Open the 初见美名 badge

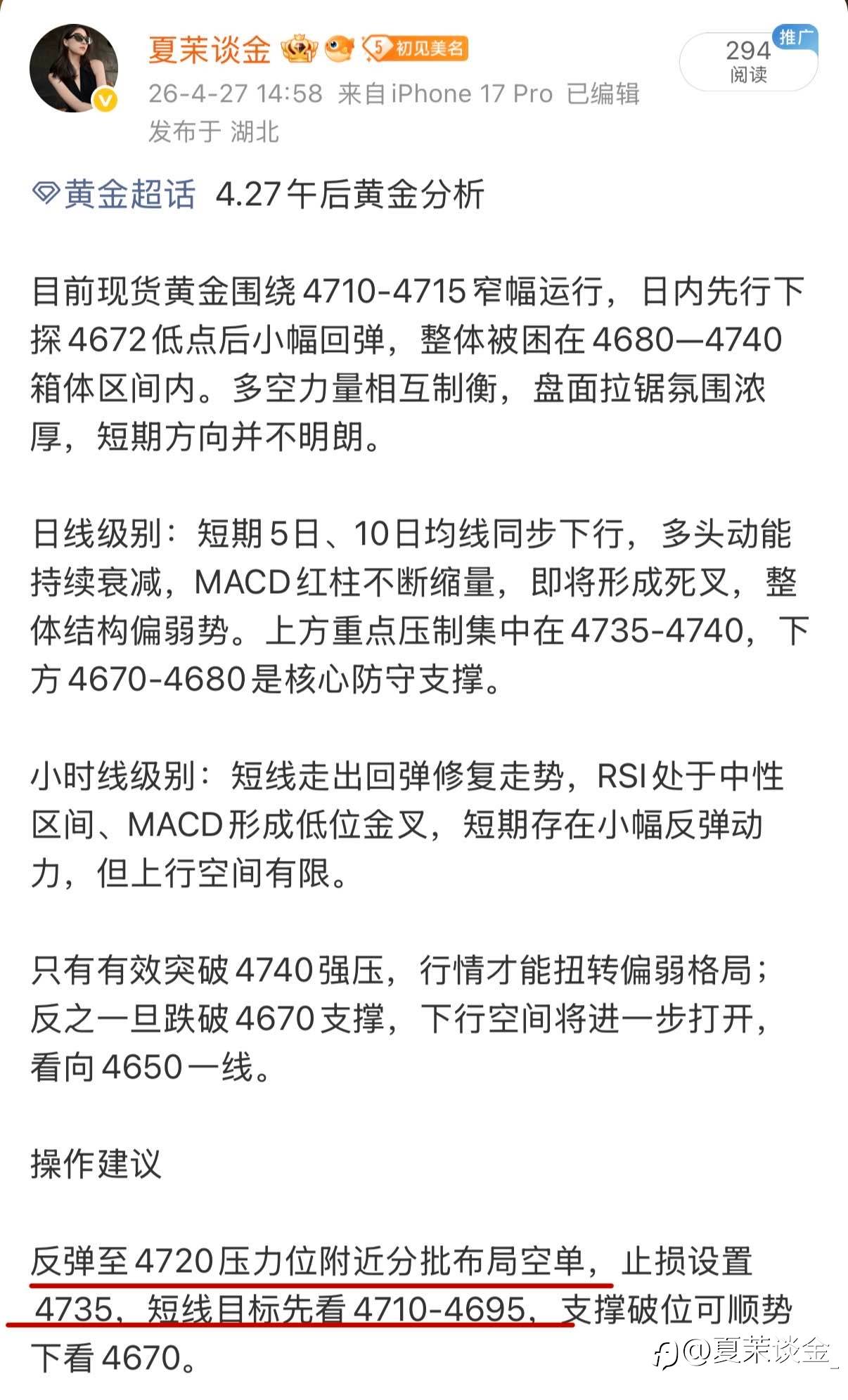point(416,48)
